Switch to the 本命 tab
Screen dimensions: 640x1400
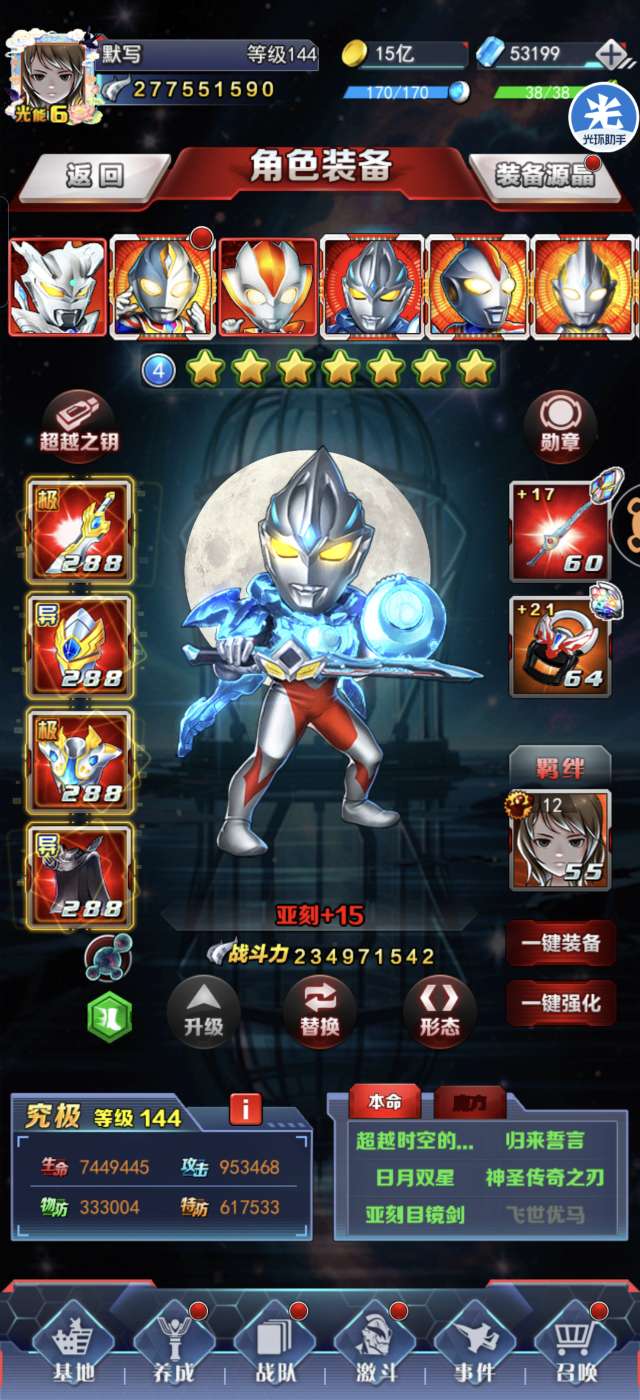[x=385, y=1102]
